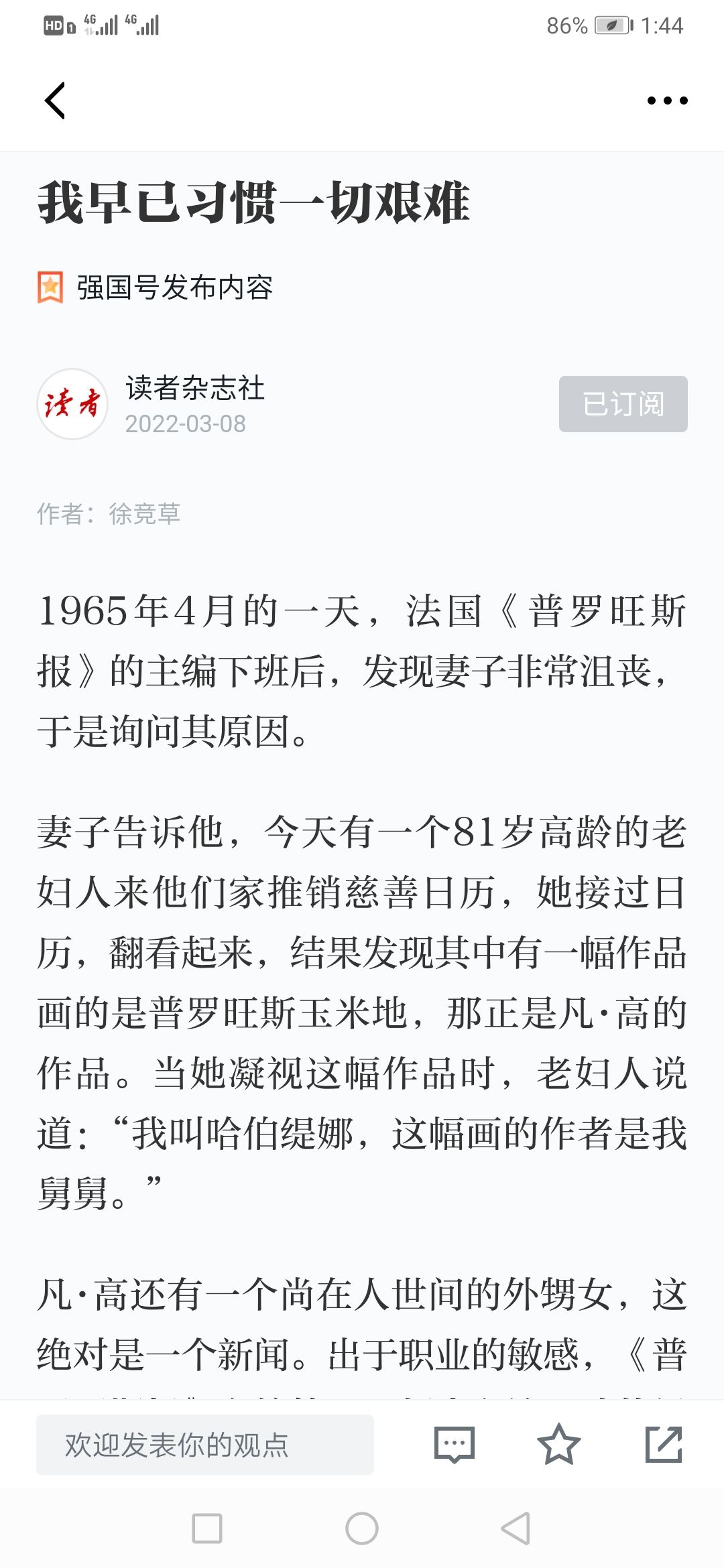
Task: View the article comments
Action: click(455, 1445)
